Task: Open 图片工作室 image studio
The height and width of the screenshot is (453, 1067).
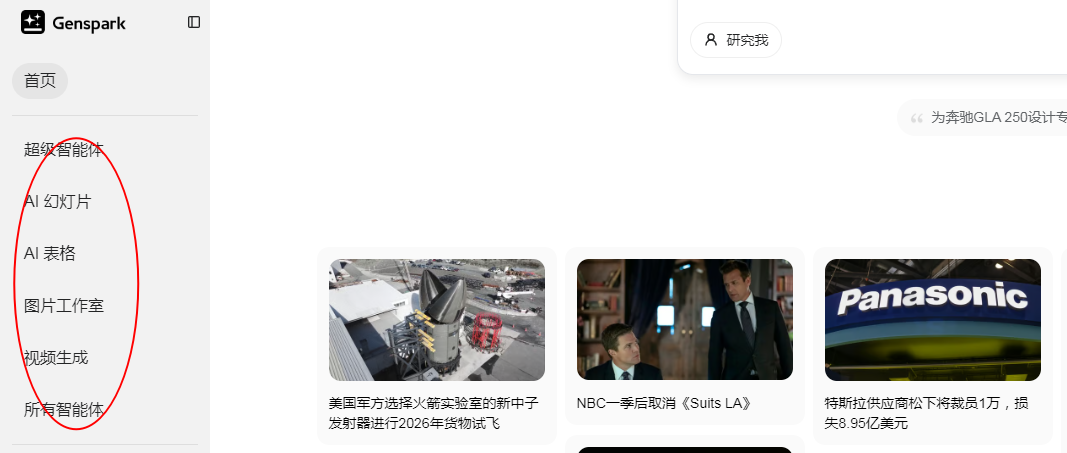Action: pyautogui.click(x=64, y=306)
